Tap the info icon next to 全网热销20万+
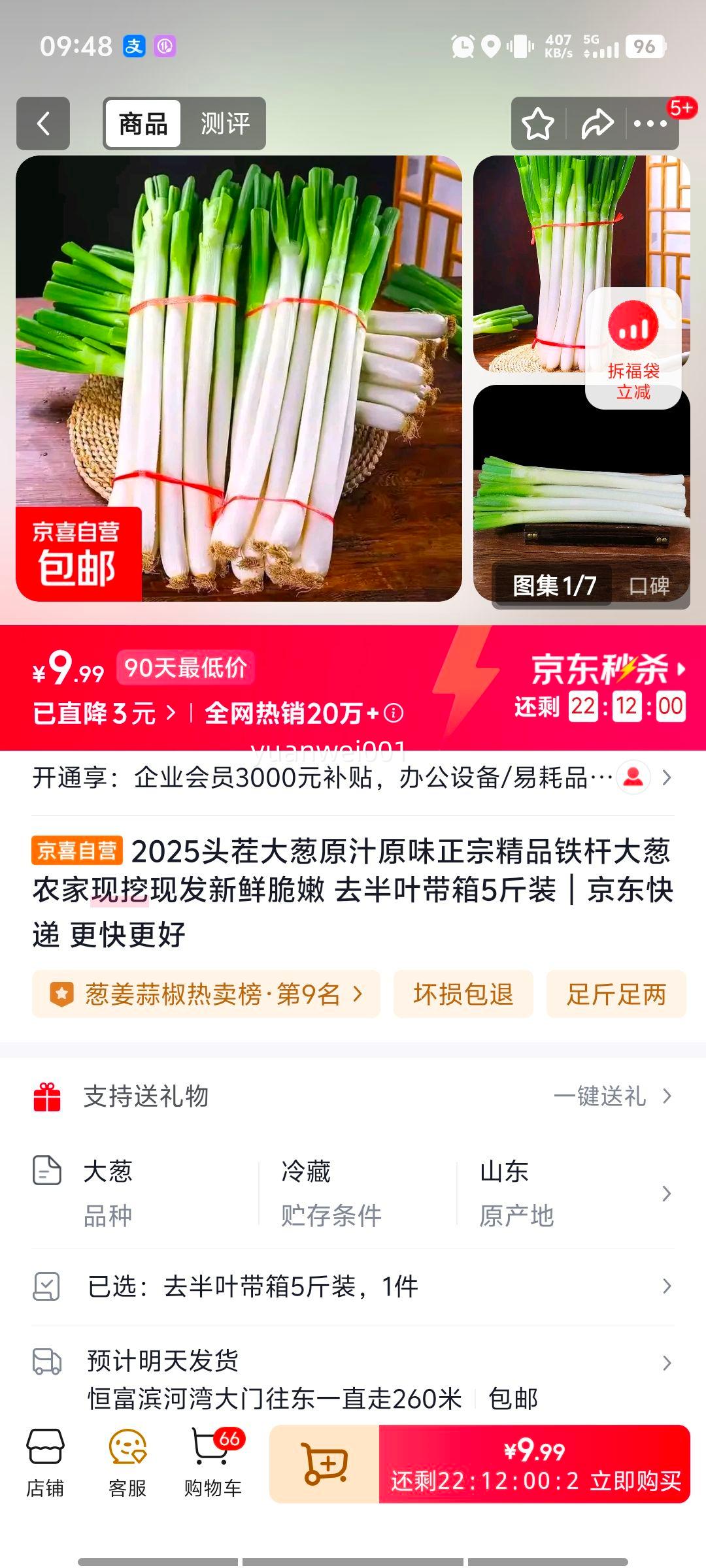This screenshot has width=706, height=1568. coord(392,714)
